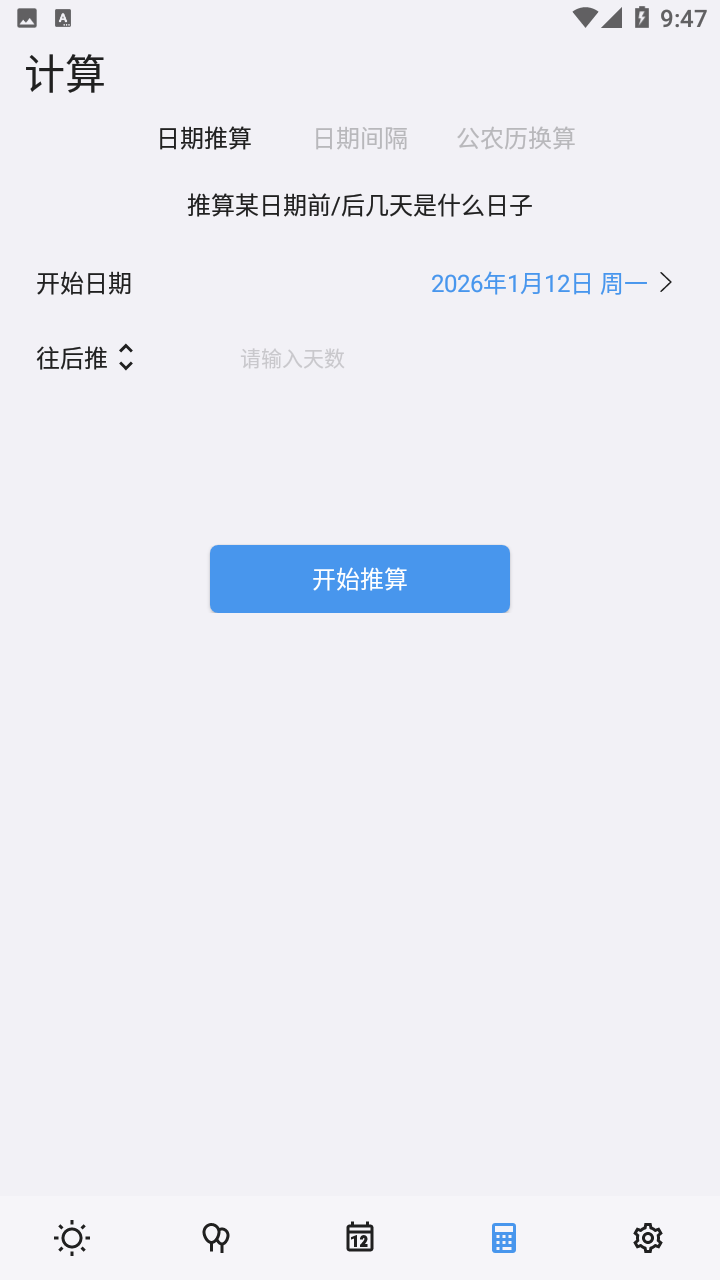Viewport: 720px width, 1280px height.
Task: Switch to the 日期间隔 tab
Action: click(361, 138)
